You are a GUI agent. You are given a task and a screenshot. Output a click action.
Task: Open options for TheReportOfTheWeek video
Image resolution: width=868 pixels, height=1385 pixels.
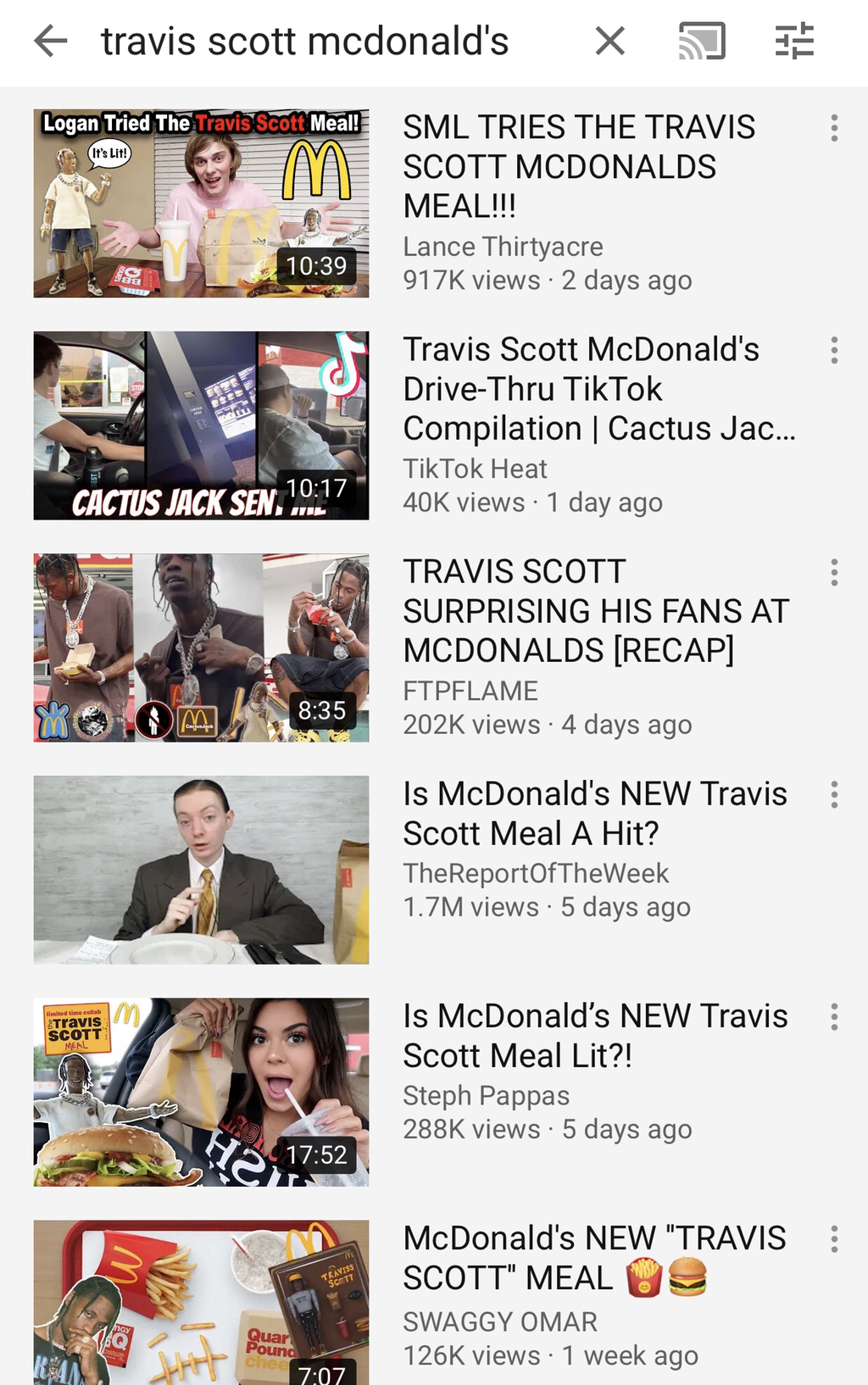pos(834,795)
